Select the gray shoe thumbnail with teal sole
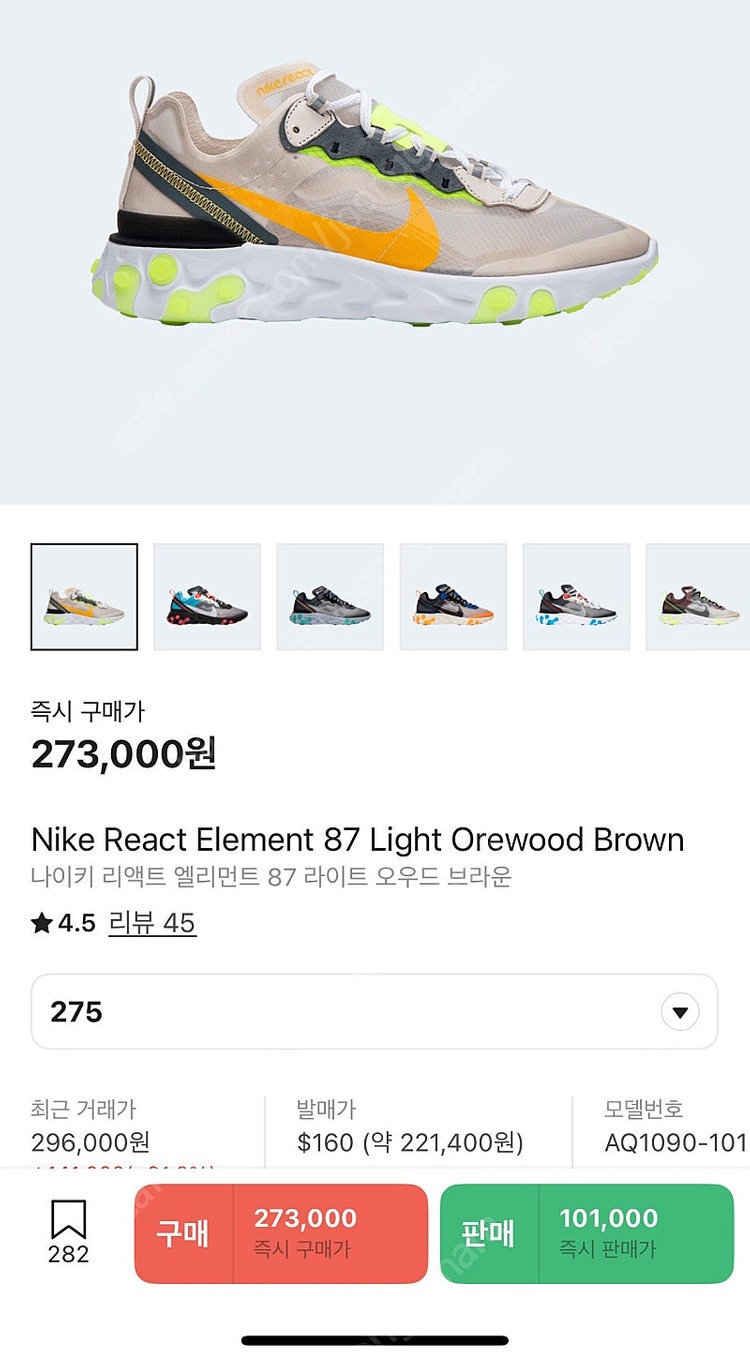Image resolution: width=750 pixels, height=1361 pixels. click(x=330, y=597)
